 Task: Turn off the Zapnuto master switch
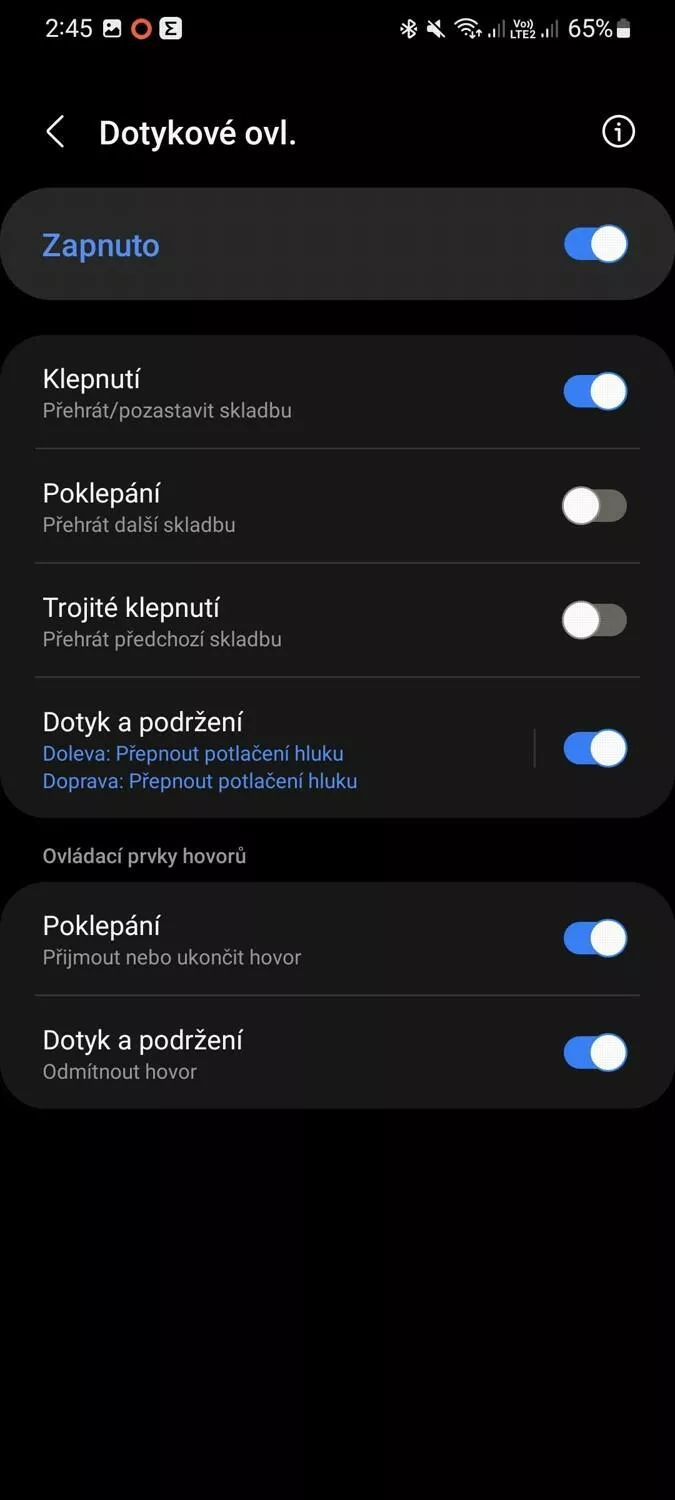(x=595, y=244)
